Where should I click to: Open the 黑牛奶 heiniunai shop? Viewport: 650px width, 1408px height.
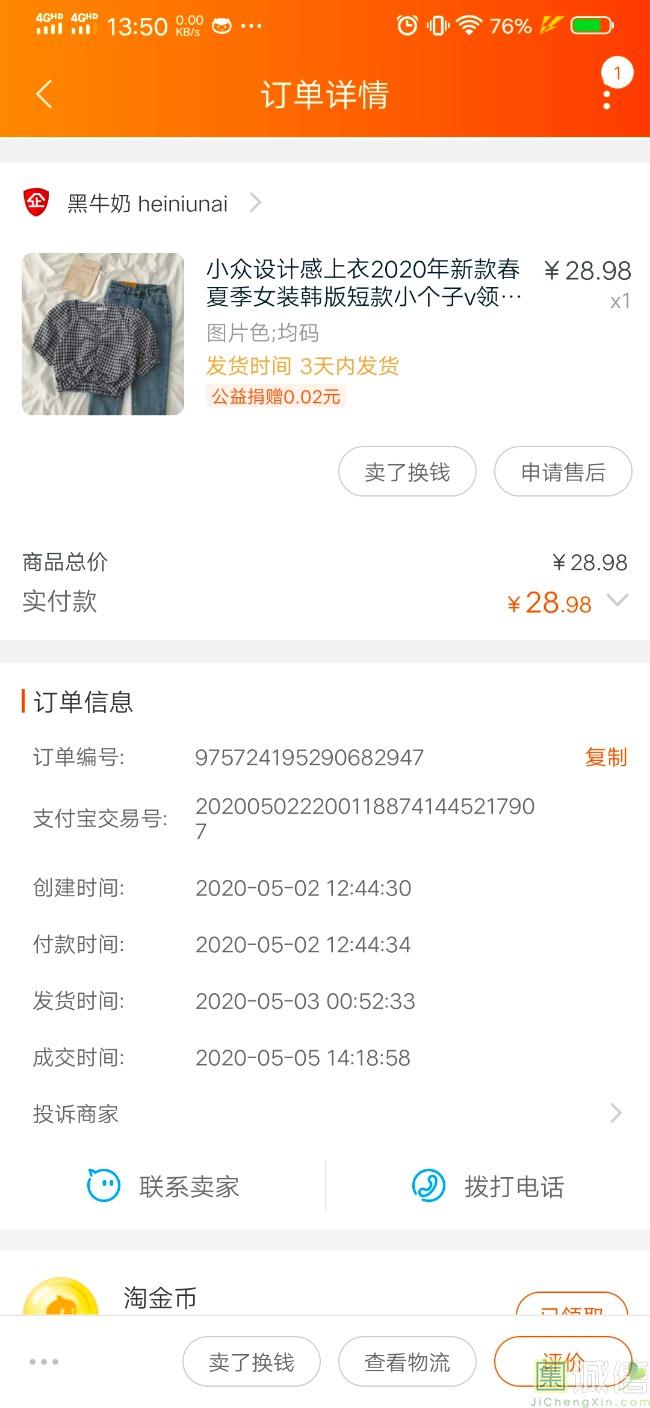[x=143, y=203]
